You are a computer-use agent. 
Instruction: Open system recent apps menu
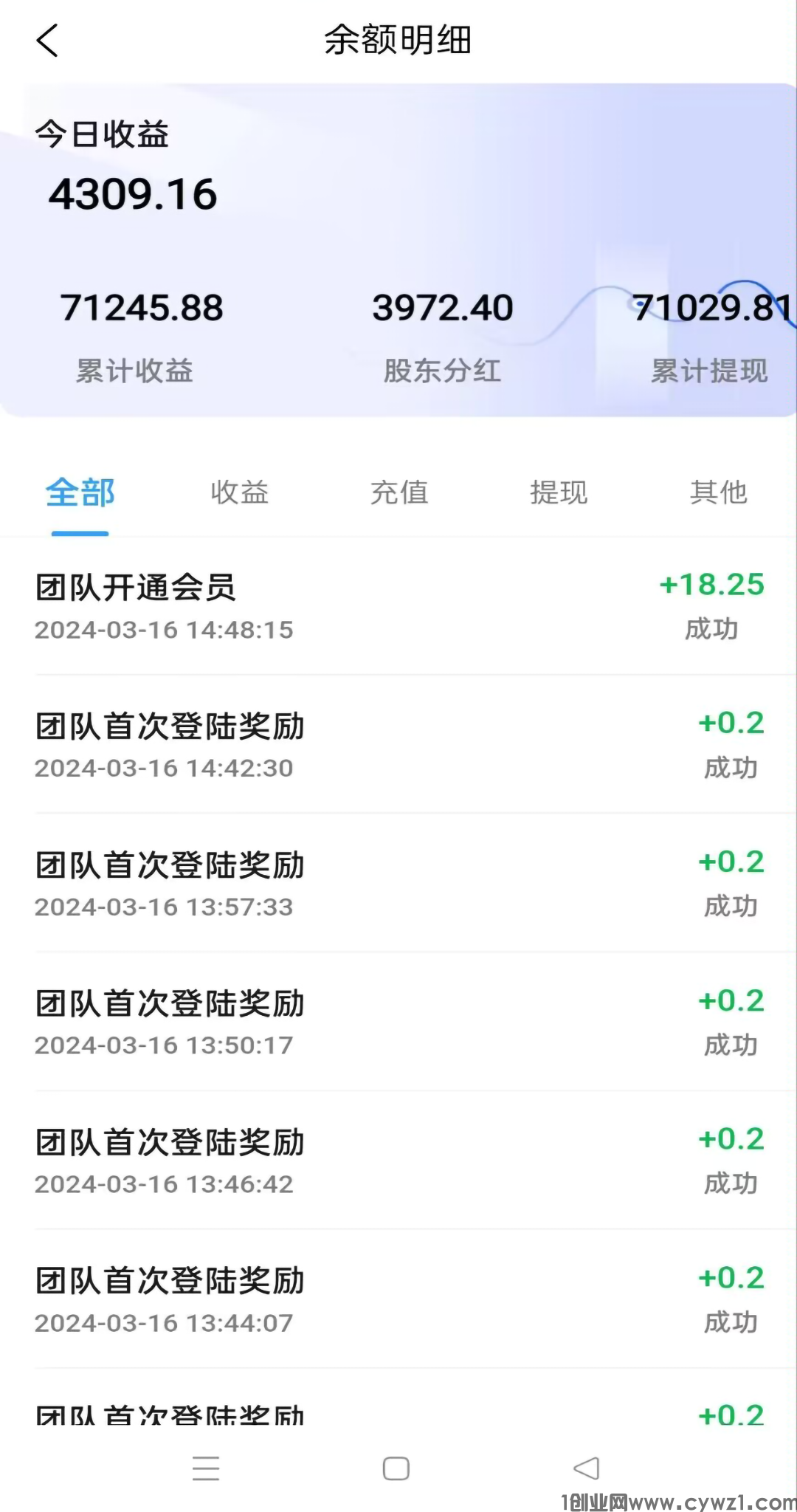click(x=206, y=1468)
